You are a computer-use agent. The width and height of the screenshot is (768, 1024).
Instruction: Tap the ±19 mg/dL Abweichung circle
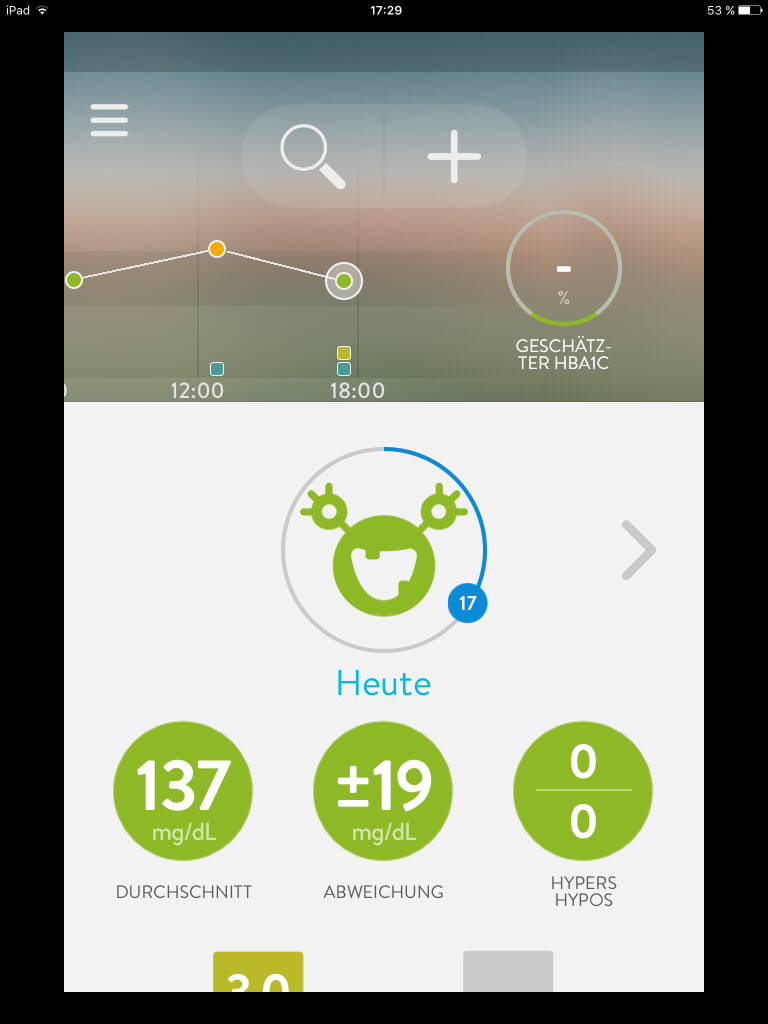(x=383, y=790)
